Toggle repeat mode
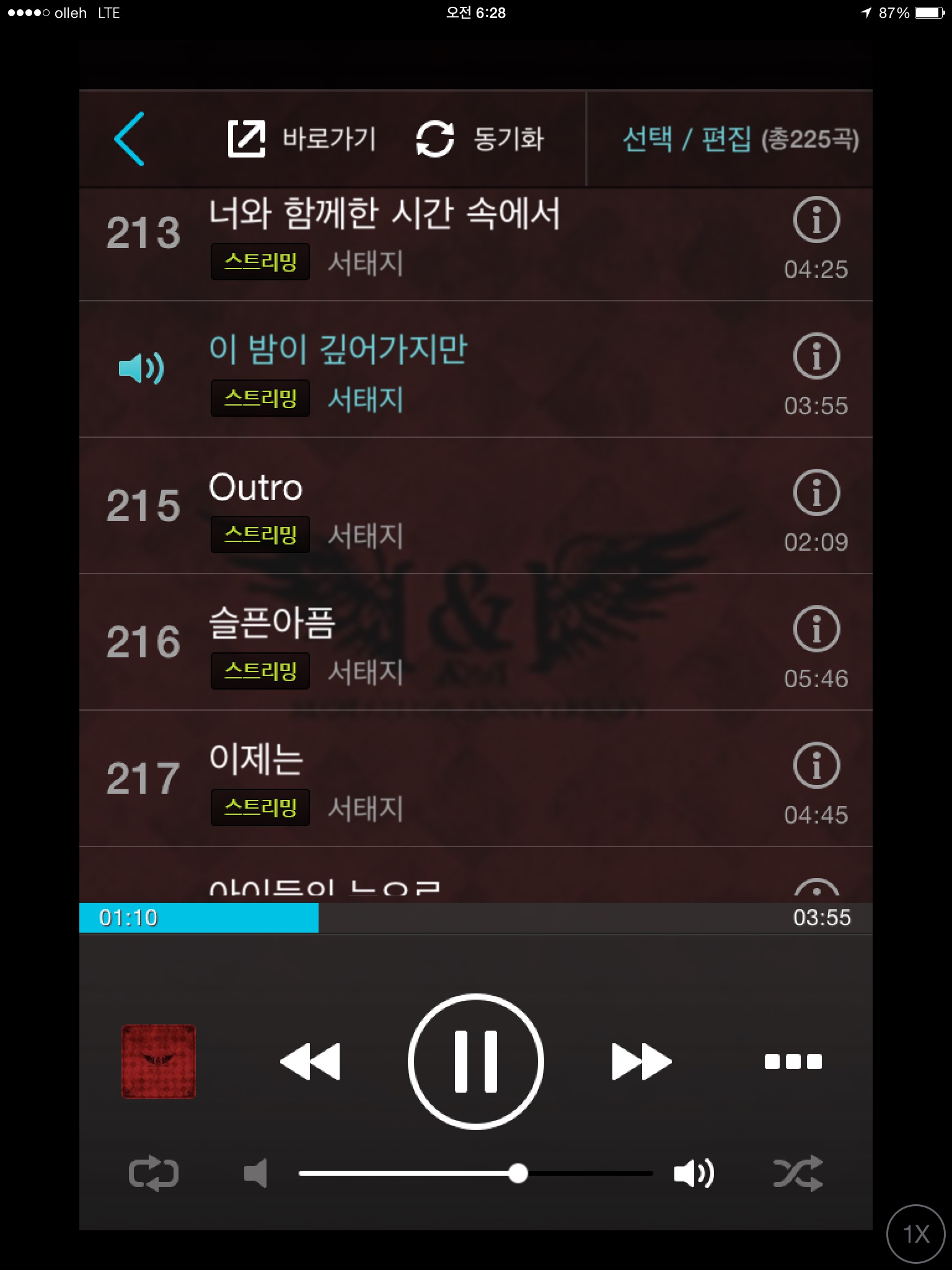The width and height of the screenshot is (952, 1270). (x=154, y=1173)
